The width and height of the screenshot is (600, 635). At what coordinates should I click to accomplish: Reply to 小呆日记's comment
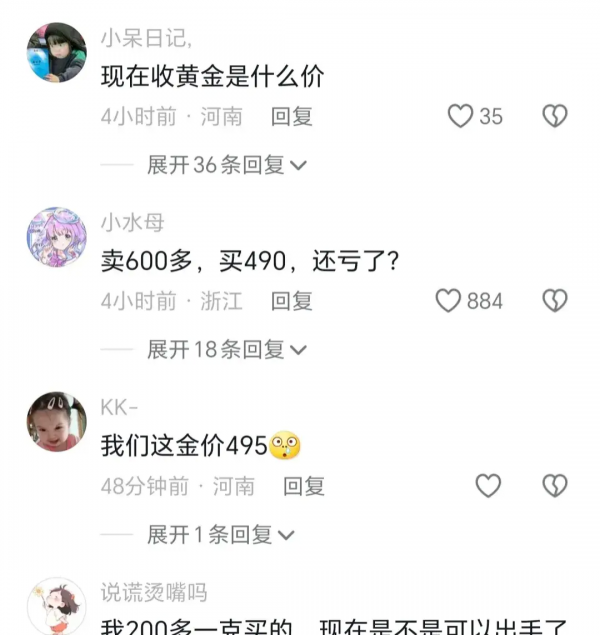(292, 116)
